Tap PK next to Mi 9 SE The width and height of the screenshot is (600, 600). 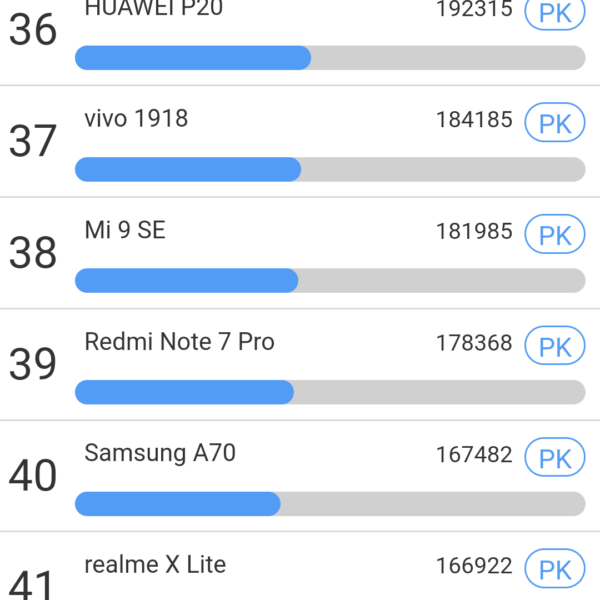(x=555, y=235)
